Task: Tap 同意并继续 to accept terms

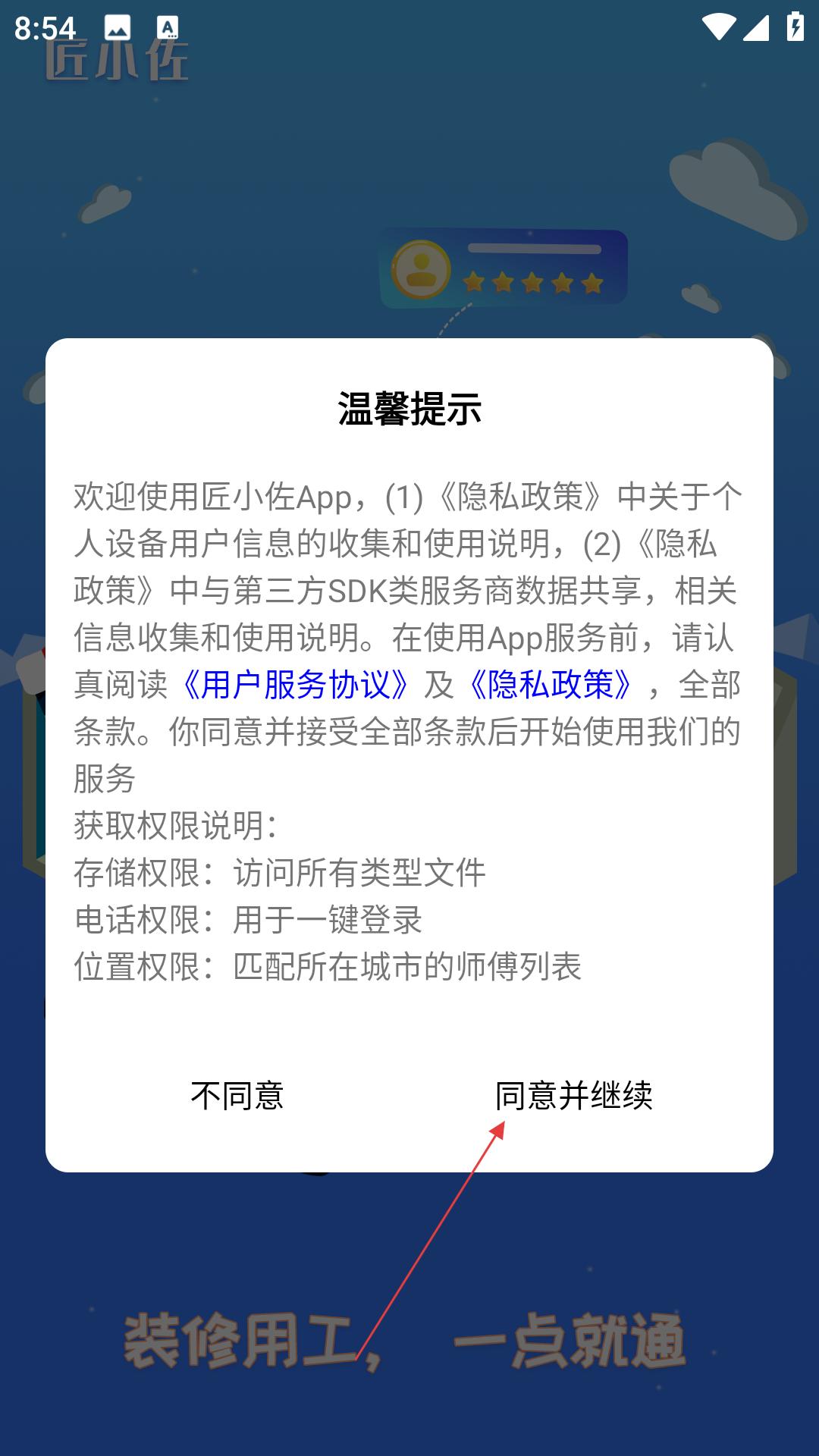Action: [x=573, y=1096]
